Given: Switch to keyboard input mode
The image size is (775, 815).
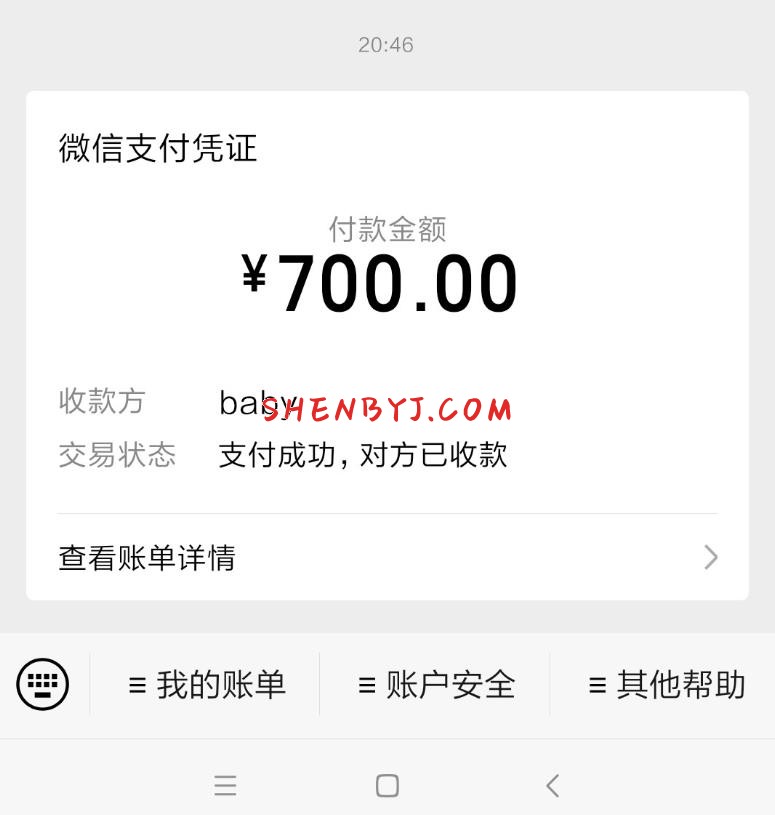Looking at the screenshot, I should [x=43, y=685].
